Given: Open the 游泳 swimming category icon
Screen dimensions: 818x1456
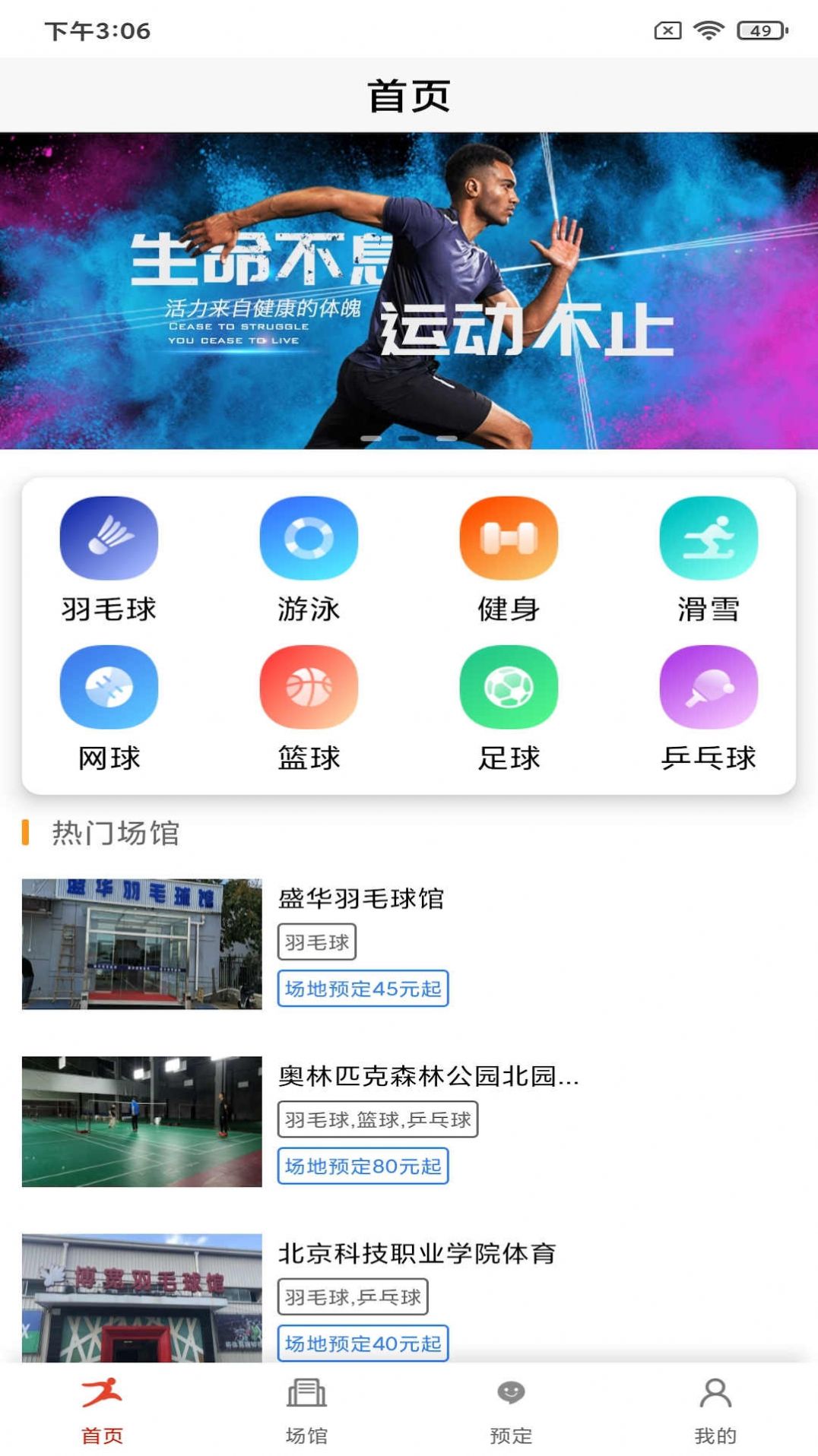Looking at the screenshot, I should point(309,537).
